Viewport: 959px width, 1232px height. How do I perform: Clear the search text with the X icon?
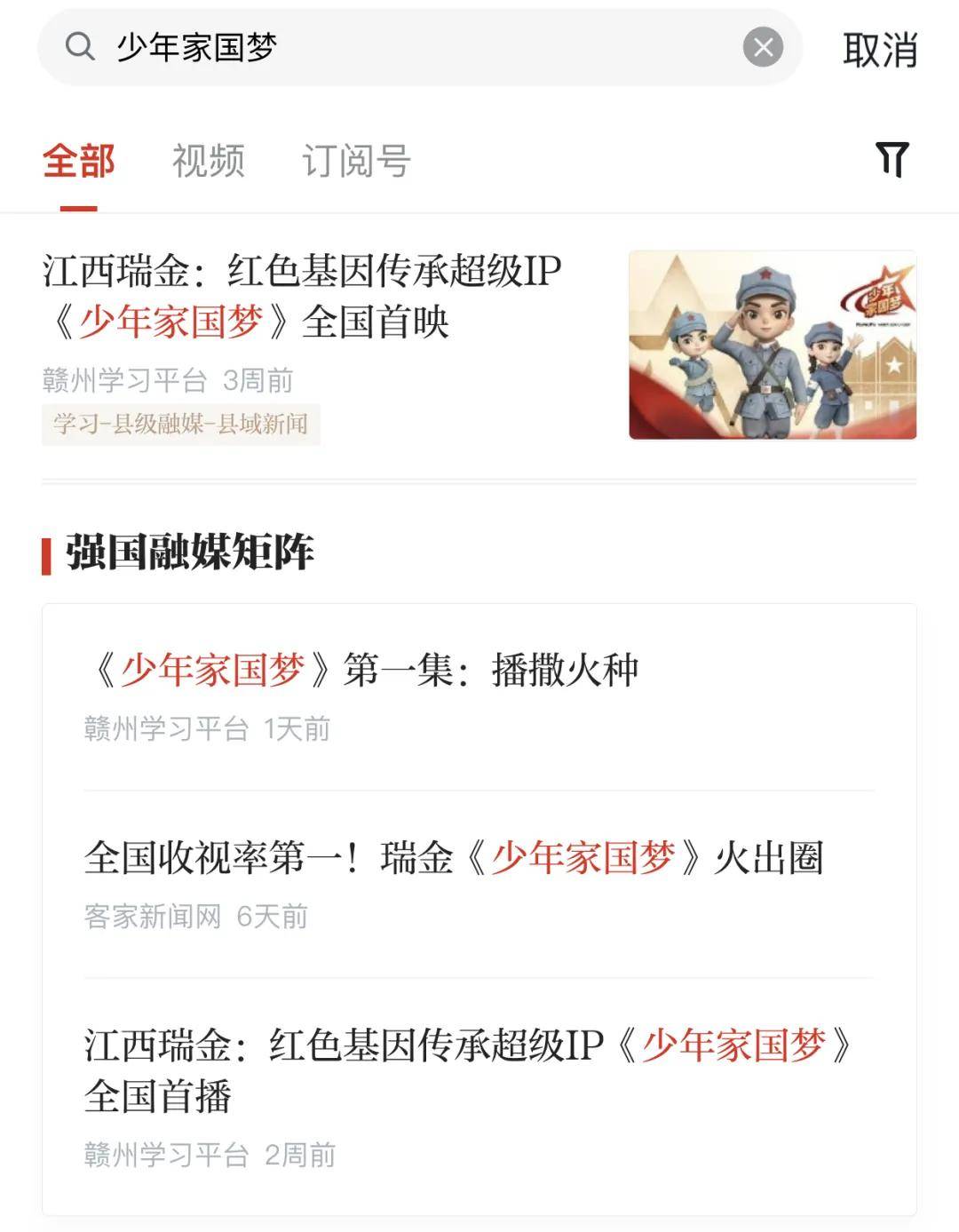click(x=763, y=48)
